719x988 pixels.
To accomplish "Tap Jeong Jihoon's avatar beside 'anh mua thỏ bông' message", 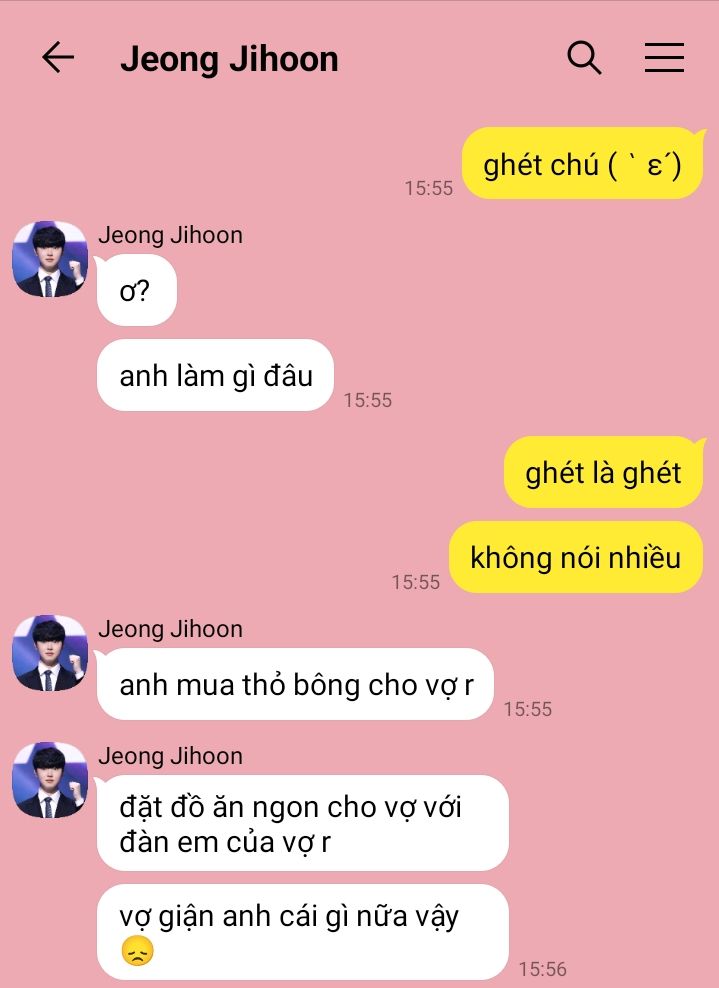I will 50,653.
